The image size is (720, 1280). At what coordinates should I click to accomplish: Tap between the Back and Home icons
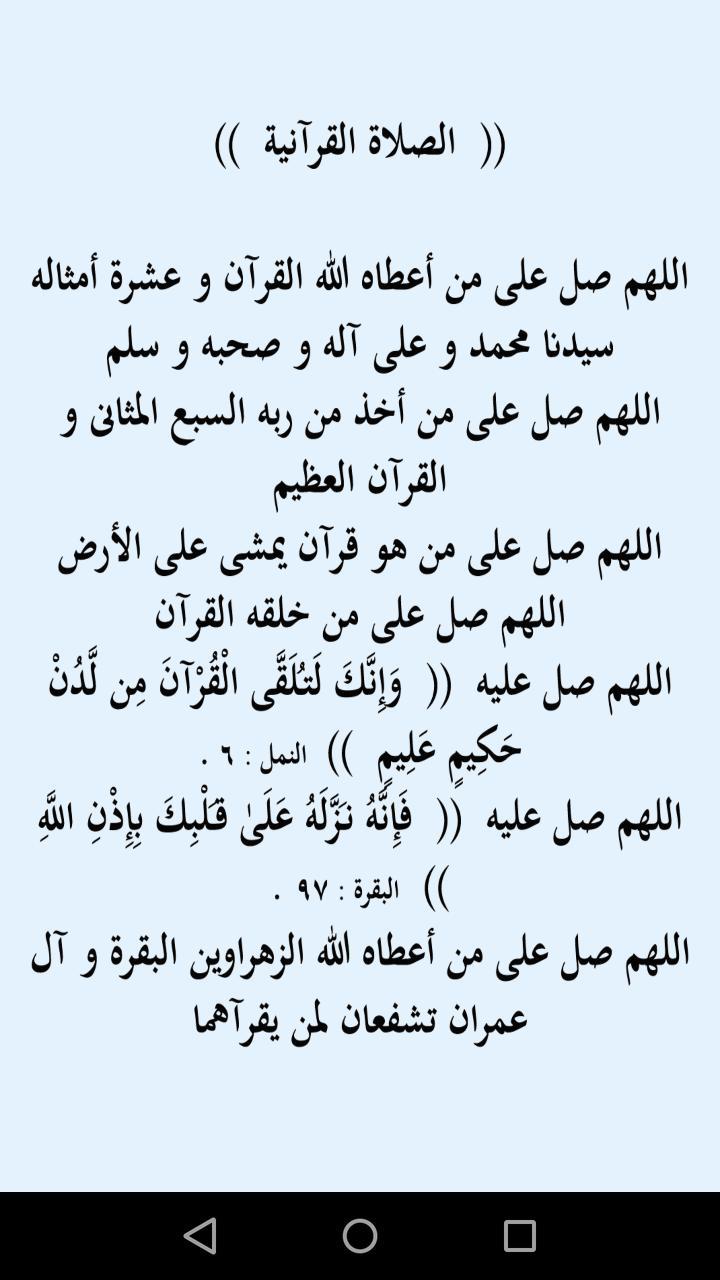[280, 1237]
